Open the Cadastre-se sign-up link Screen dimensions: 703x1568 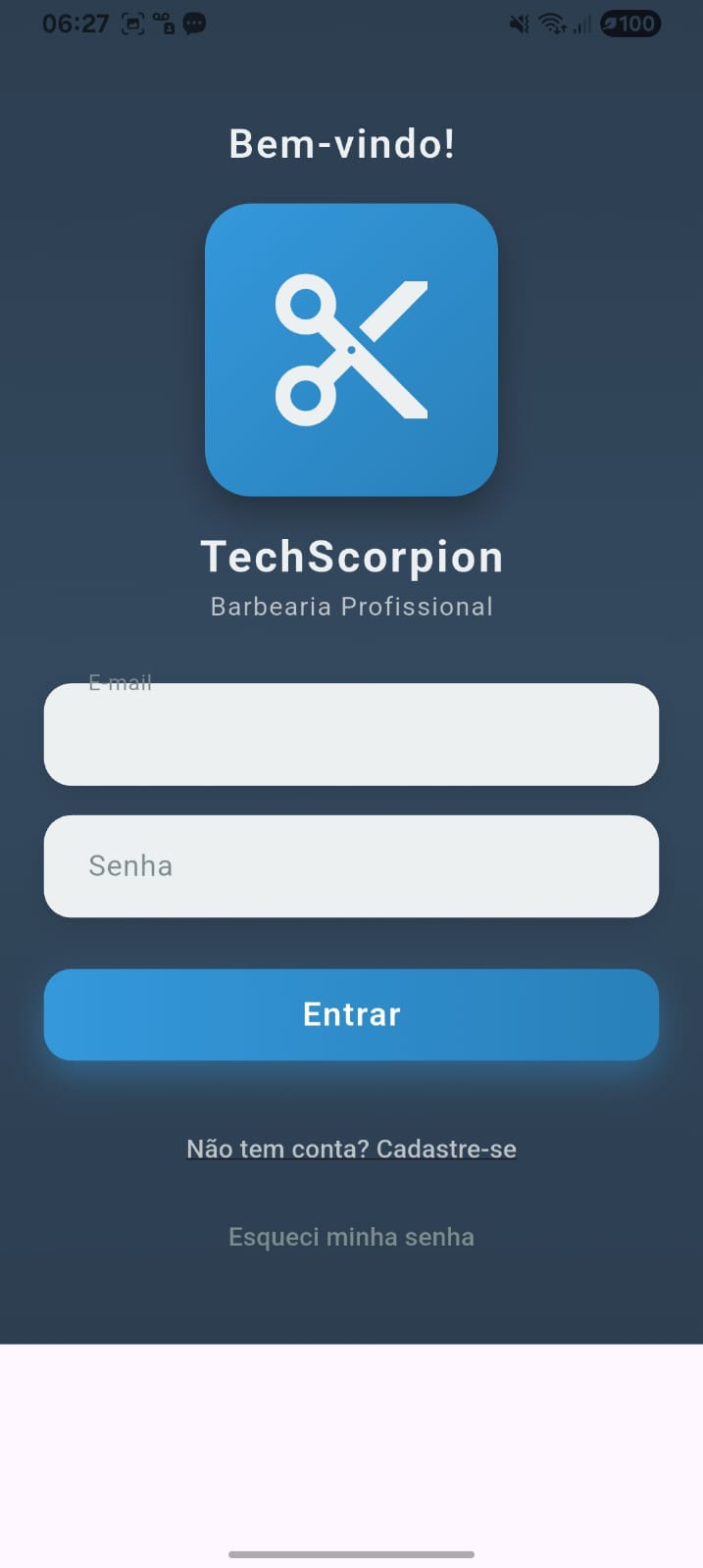point(351,1149)
